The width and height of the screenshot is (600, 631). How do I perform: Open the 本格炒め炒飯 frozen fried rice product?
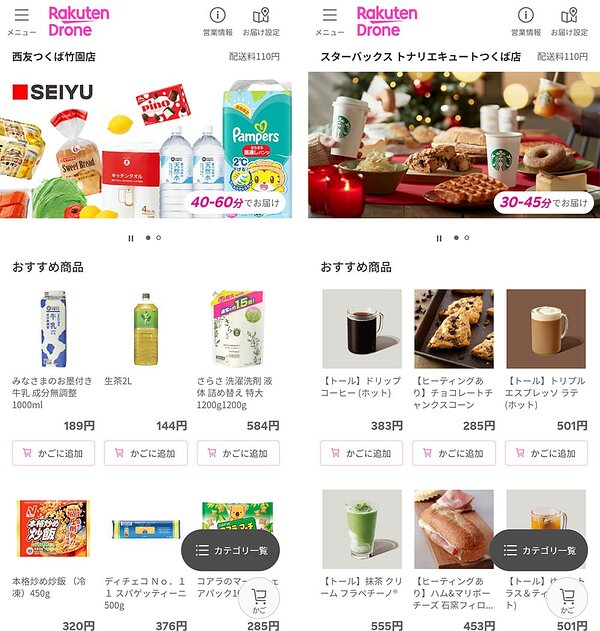(x=53, y=529)
